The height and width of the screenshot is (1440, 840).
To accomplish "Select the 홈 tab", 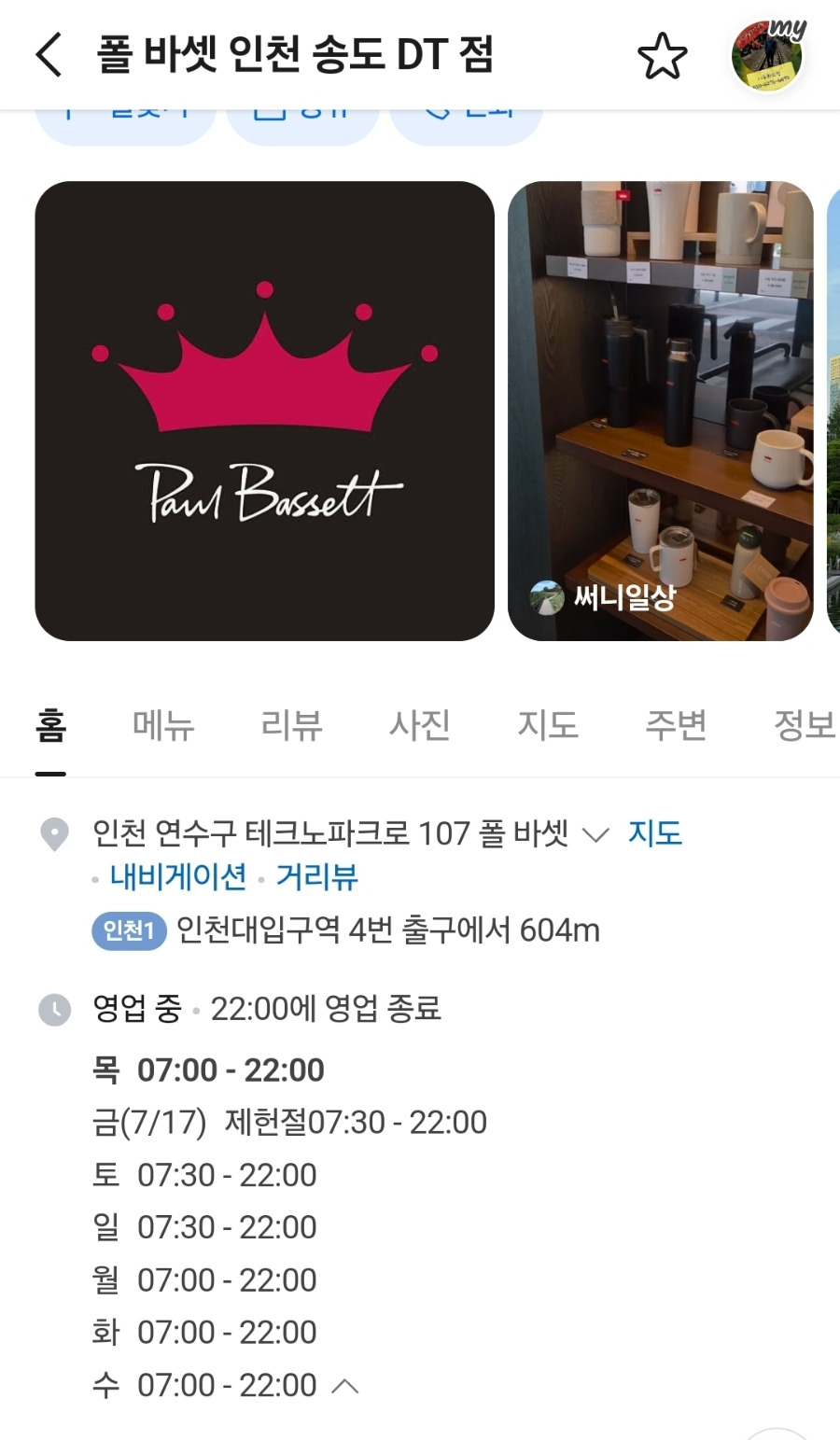I will pyautogui.click(x=51, y=725).
